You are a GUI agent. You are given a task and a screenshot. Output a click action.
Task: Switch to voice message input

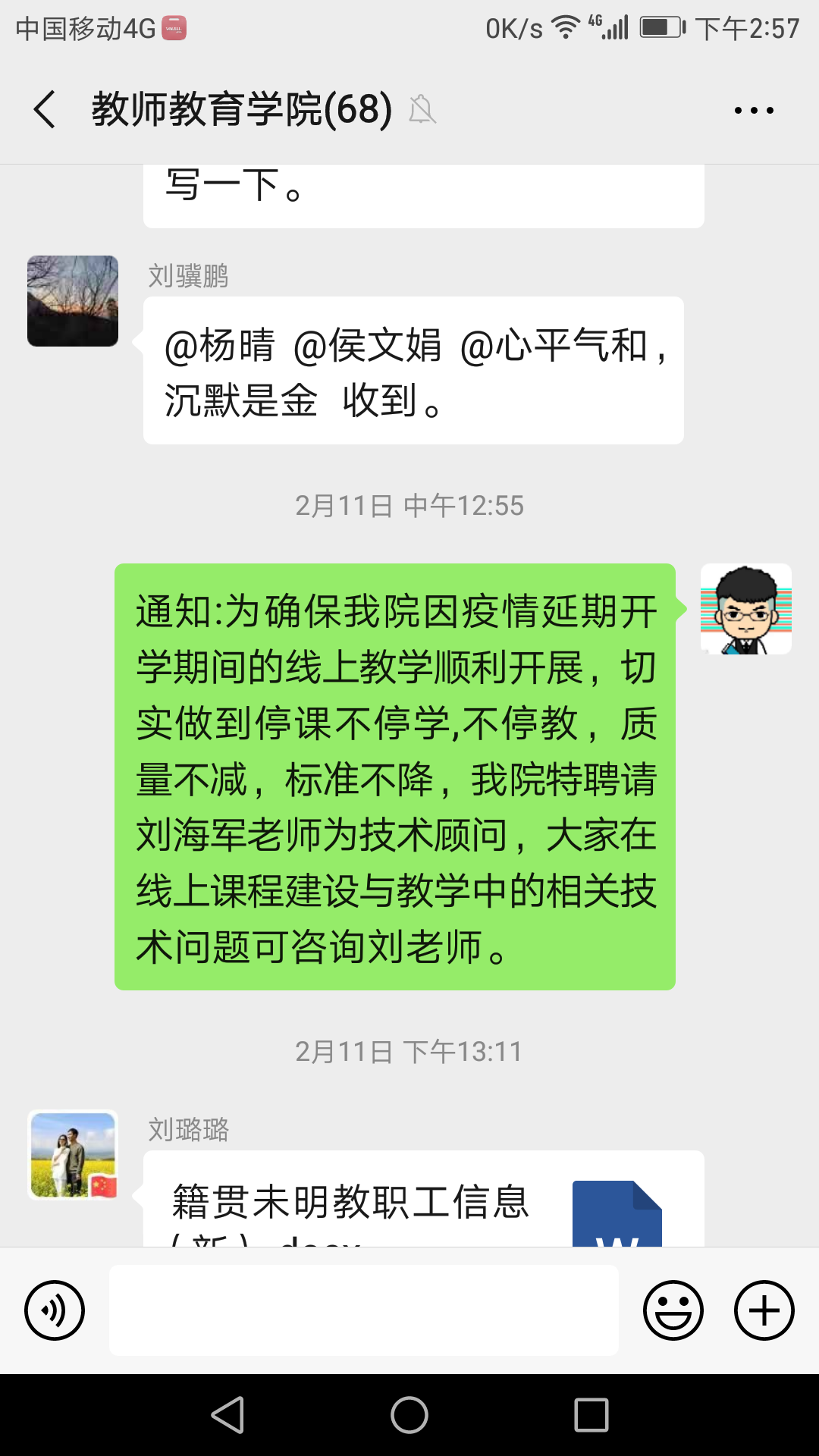tap(55, 1310)
